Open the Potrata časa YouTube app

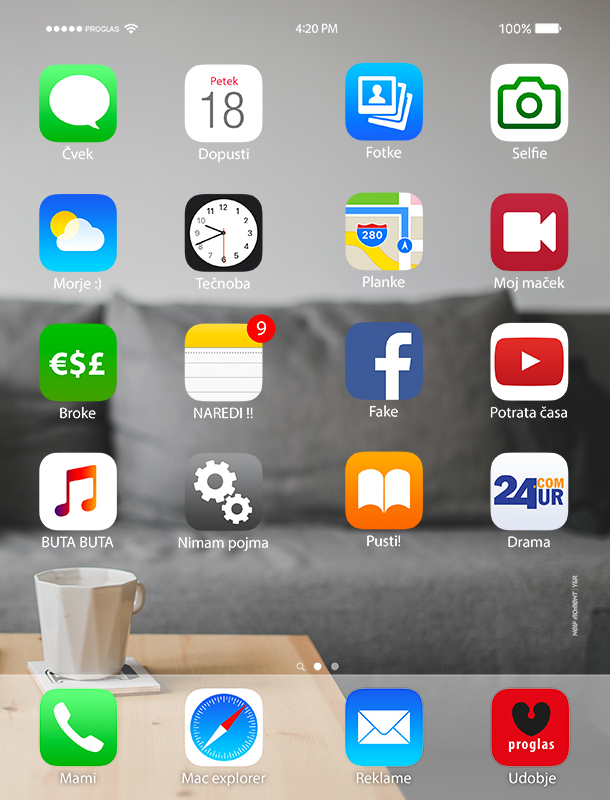point(529,362)
